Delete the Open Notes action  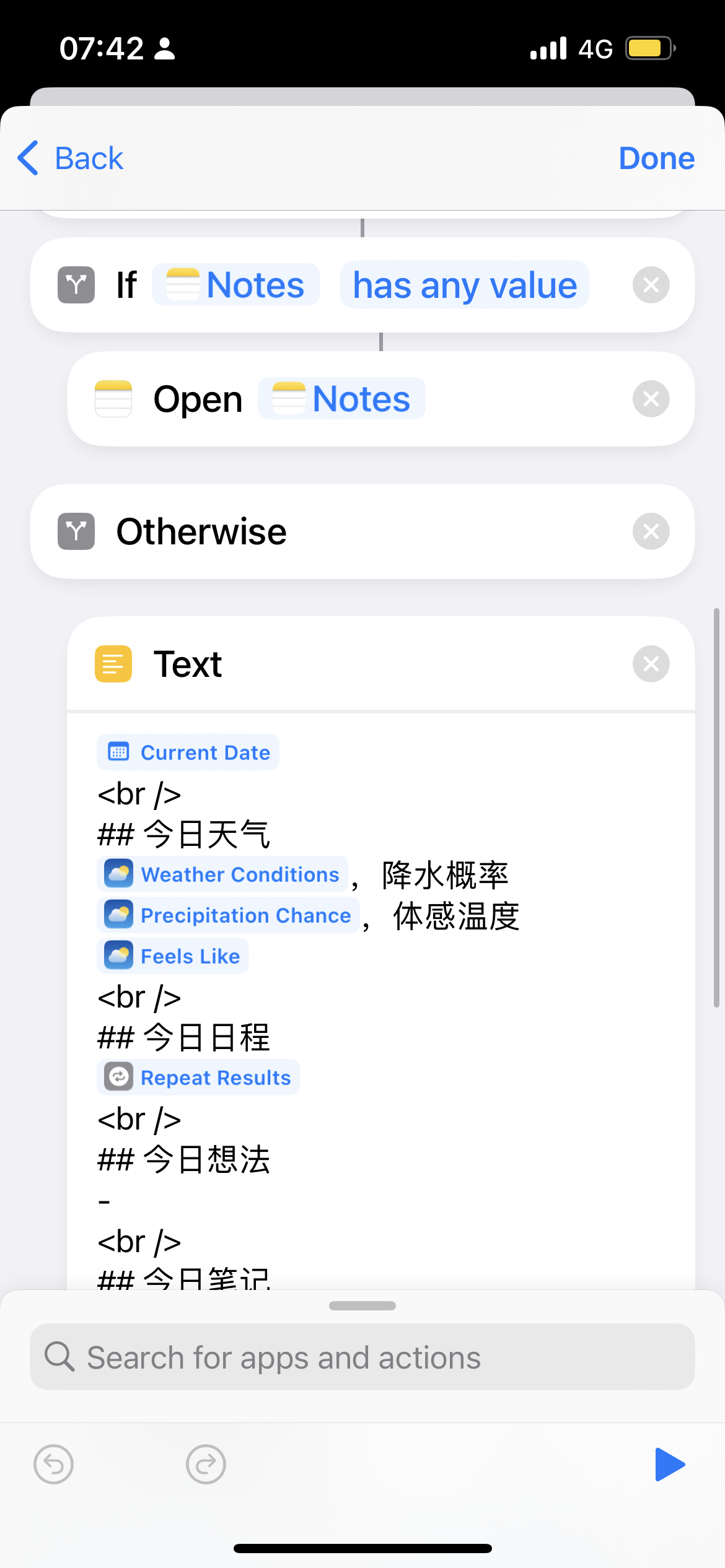click(651, 399)
